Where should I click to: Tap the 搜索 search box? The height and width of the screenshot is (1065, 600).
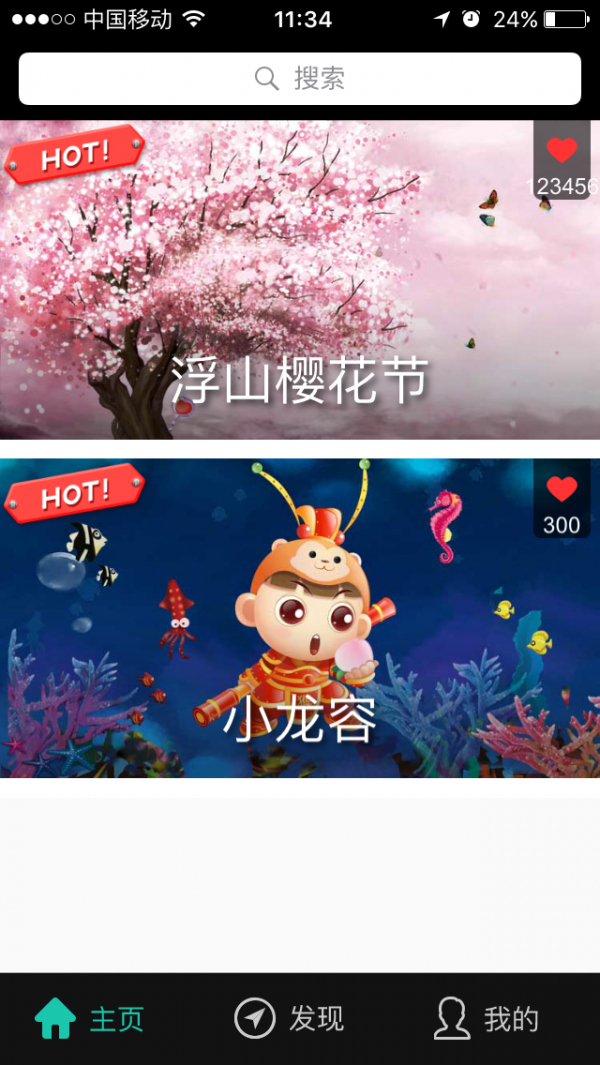click(x=299, y=79)
